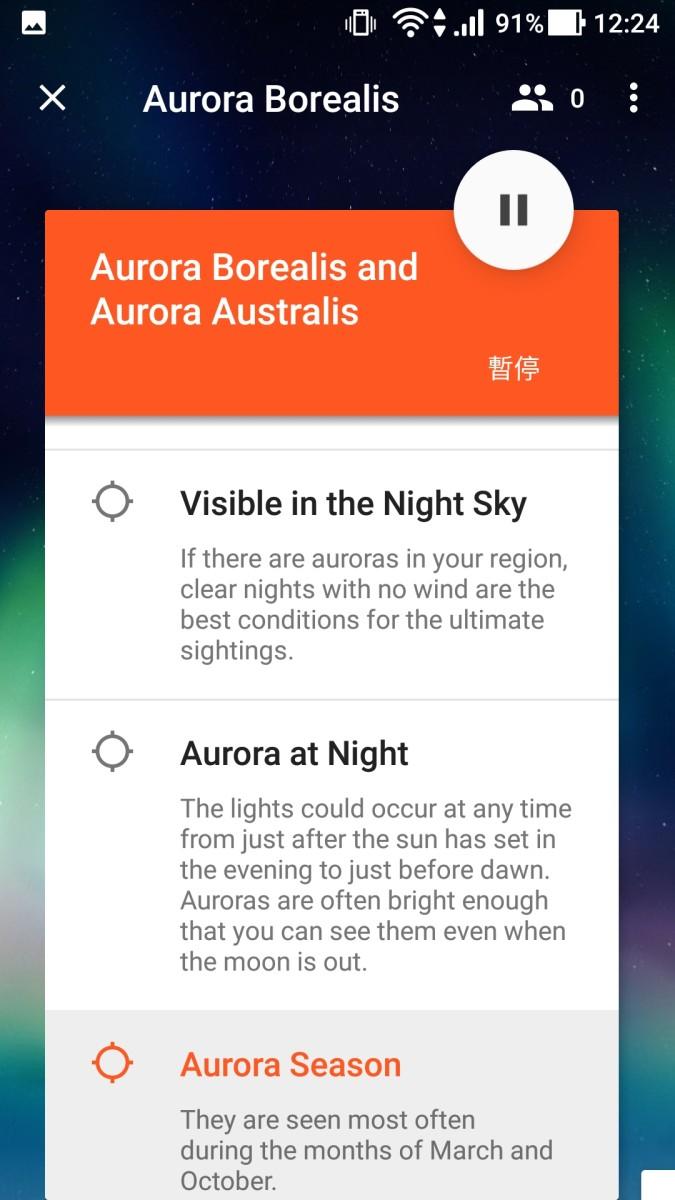Viewport: 675px width, 1200px height.
Task: Select the Aurora at Night point
Action: (332, 855)
